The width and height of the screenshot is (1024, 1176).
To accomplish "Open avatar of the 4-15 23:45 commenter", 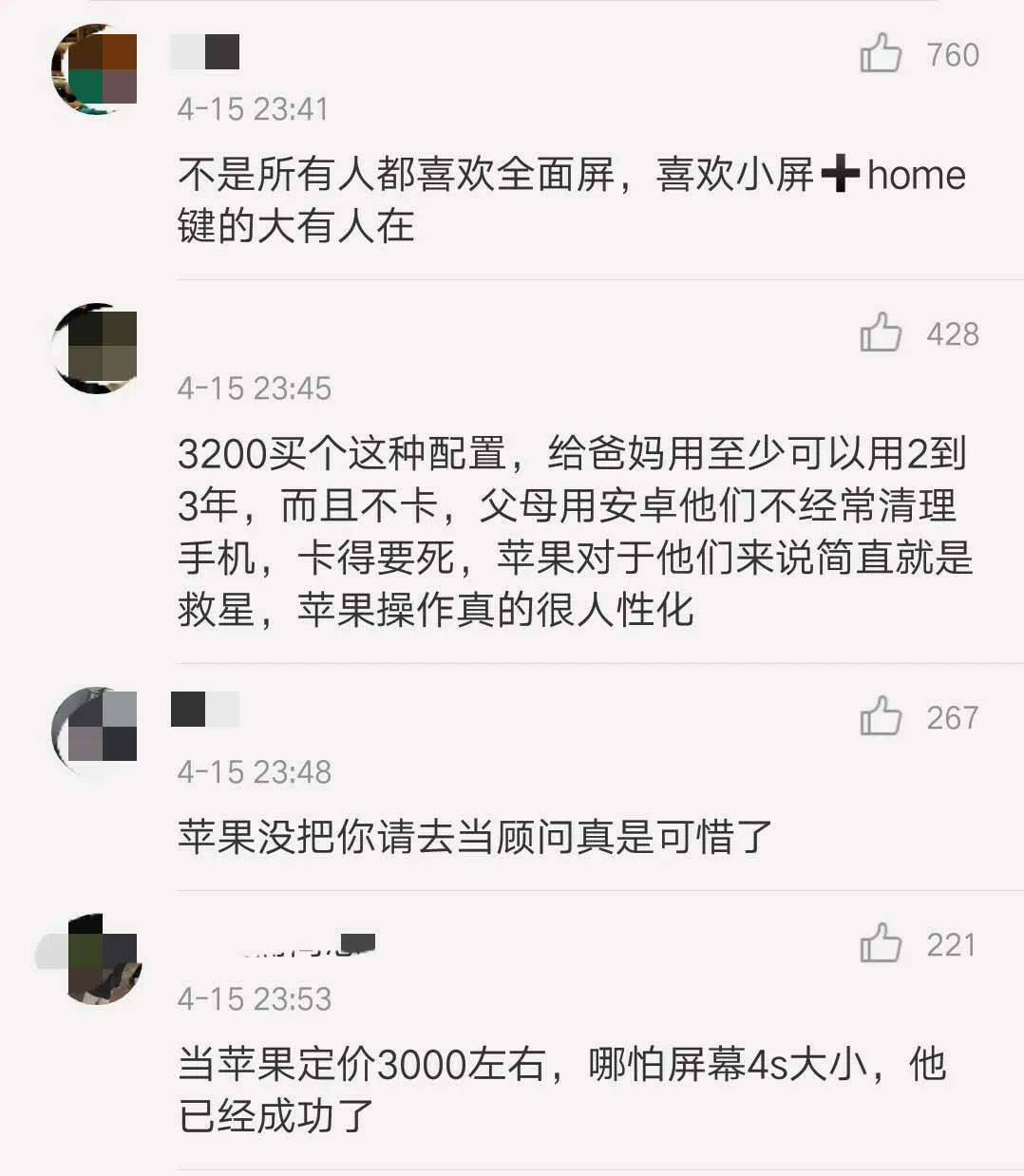I will 94,348.
